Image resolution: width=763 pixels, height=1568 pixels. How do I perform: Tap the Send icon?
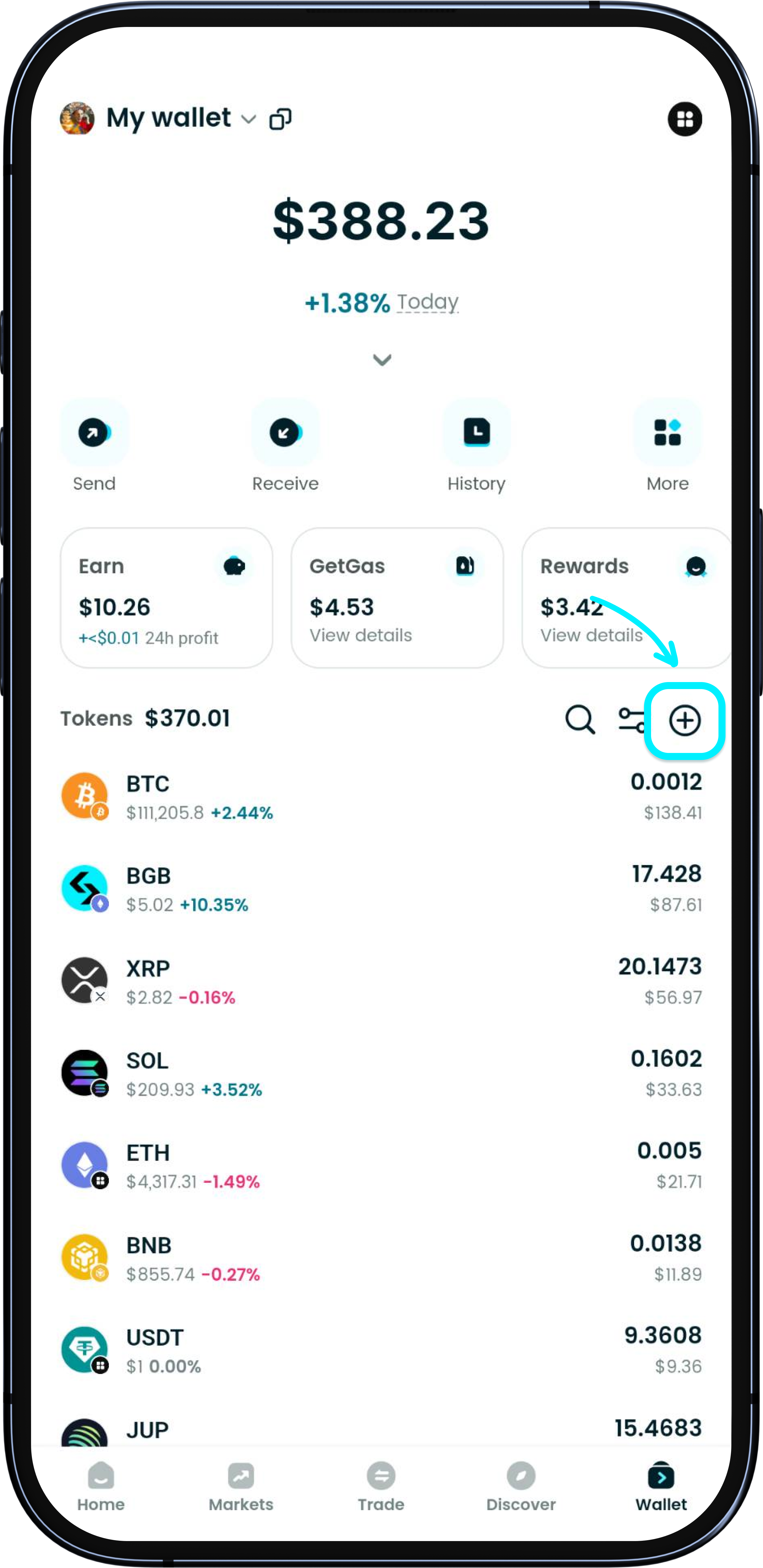click(x=94, y=432)
